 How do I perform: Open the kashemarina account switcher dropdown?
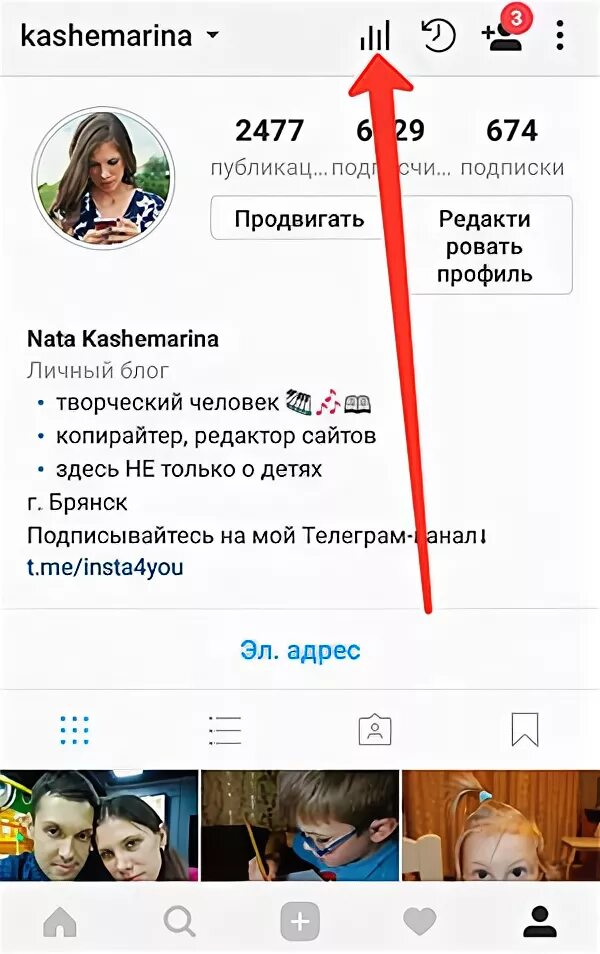tap(120, 37)
